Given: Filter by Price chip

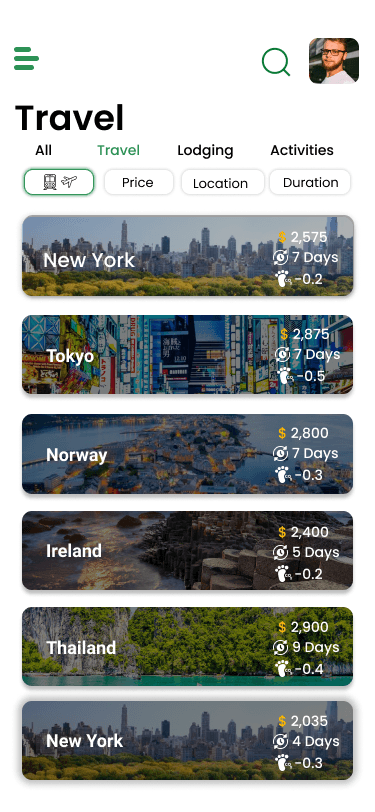Looking at the screenshot, I should (x=138, y=182).
